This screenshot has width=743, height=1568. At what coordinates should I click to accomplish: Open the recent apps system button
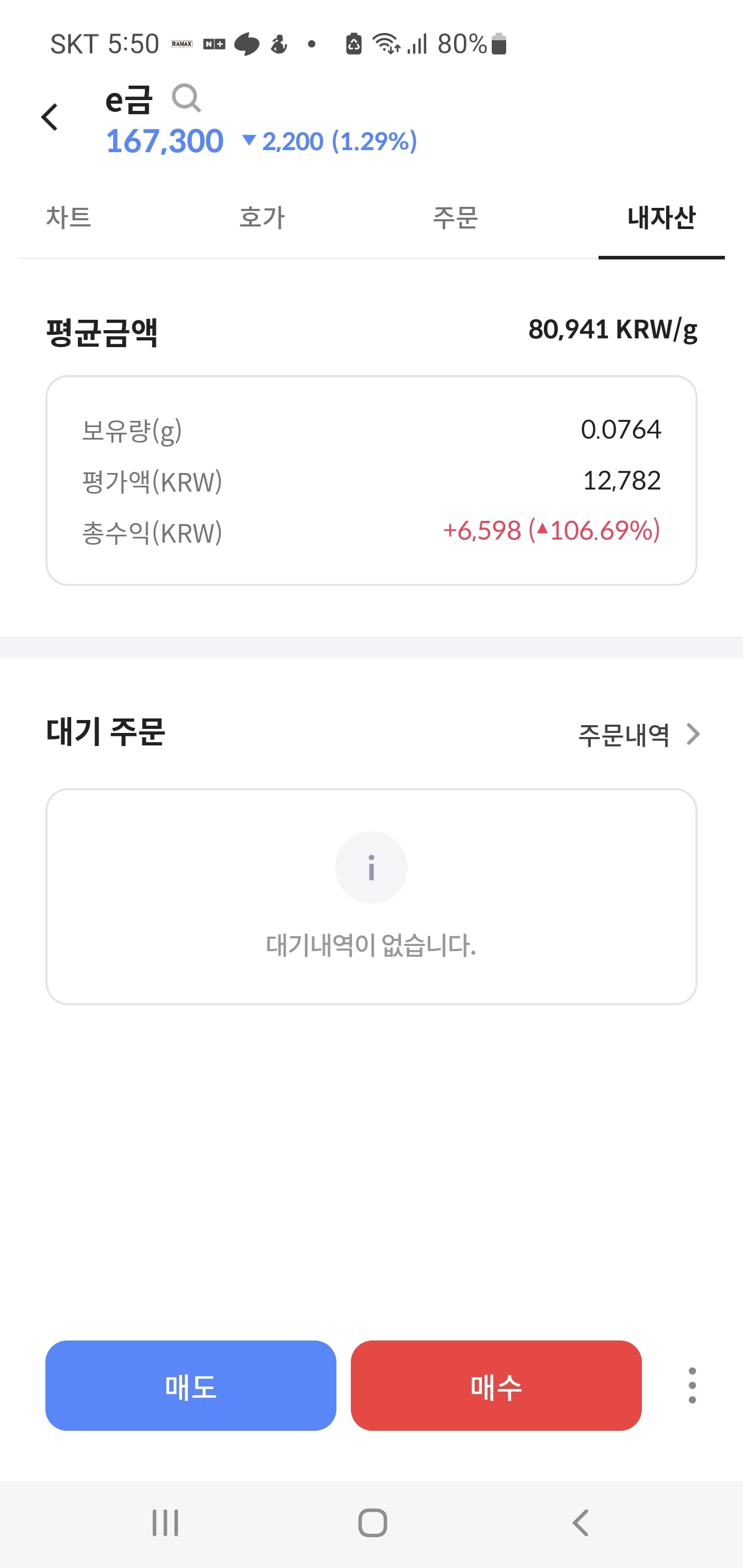(165, 1523)
